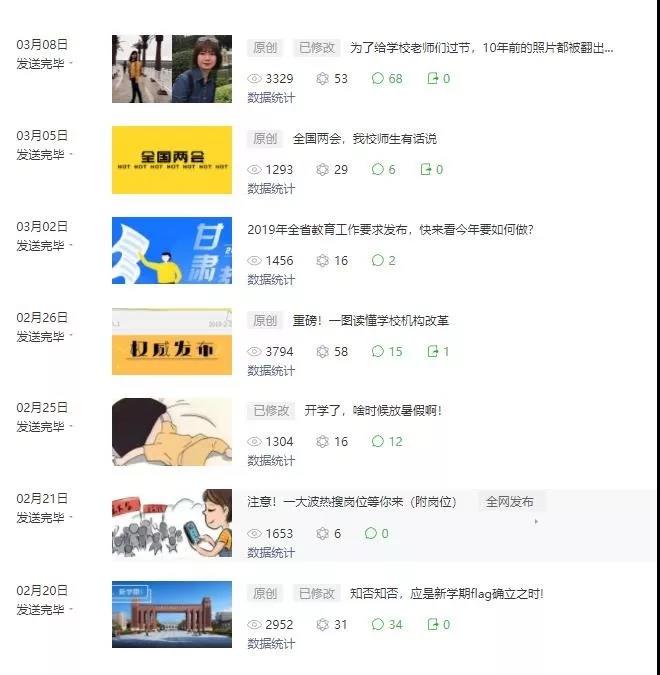This screenshot has height=675, width=660.
Task: Expand the 发送完毕 status arrow for 03月08日
Action: pyautogui.click(x=71, y=63)
